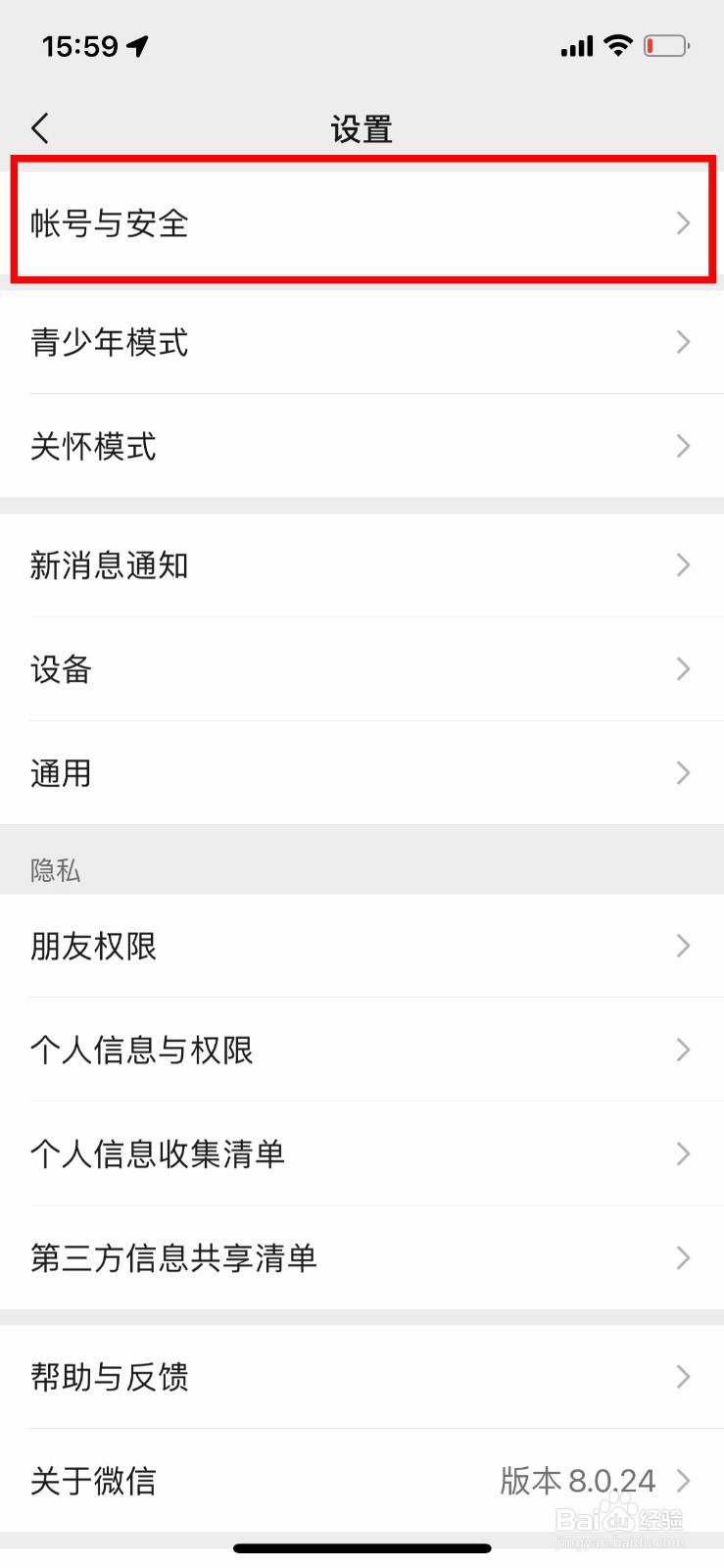
Task: Expand the 个人信息与权限 chevron
Action: point(683,1050)
